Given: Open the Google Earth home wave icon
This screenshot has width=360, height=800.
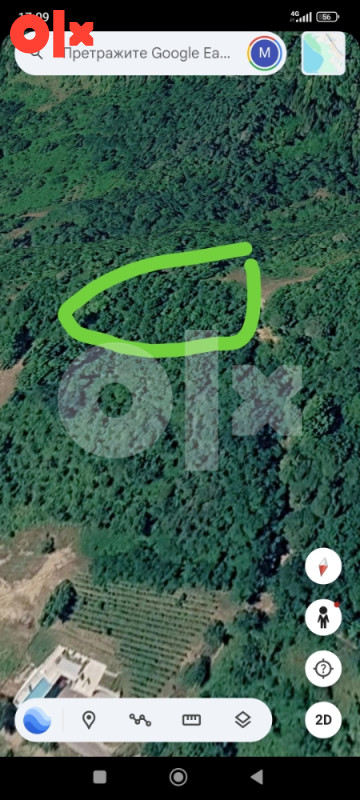Looking at the screenshot, I should pos(37,720).
